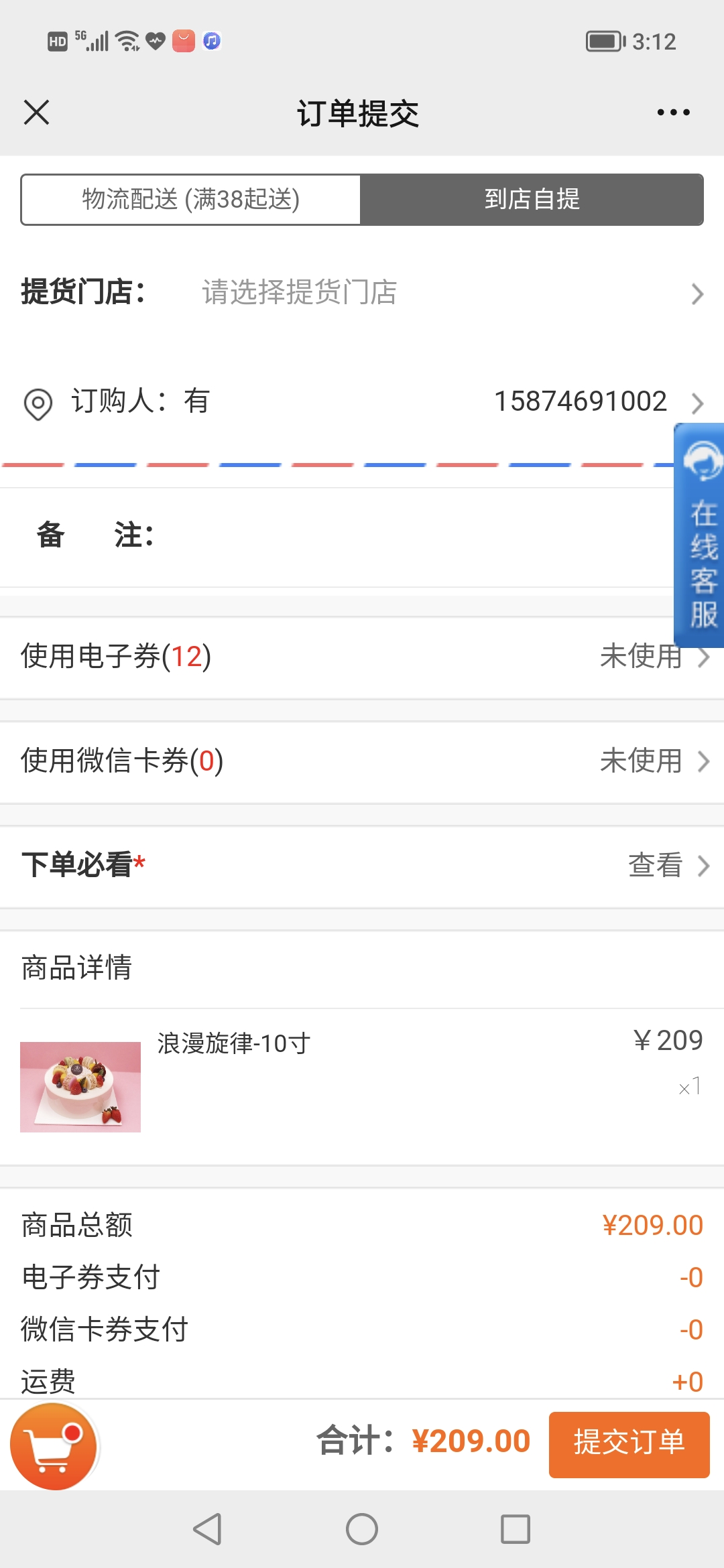The width and height of the screenshot is (724, 1568).
Task: Open 使用电子券 coupon selection
Action: (362, 657)
